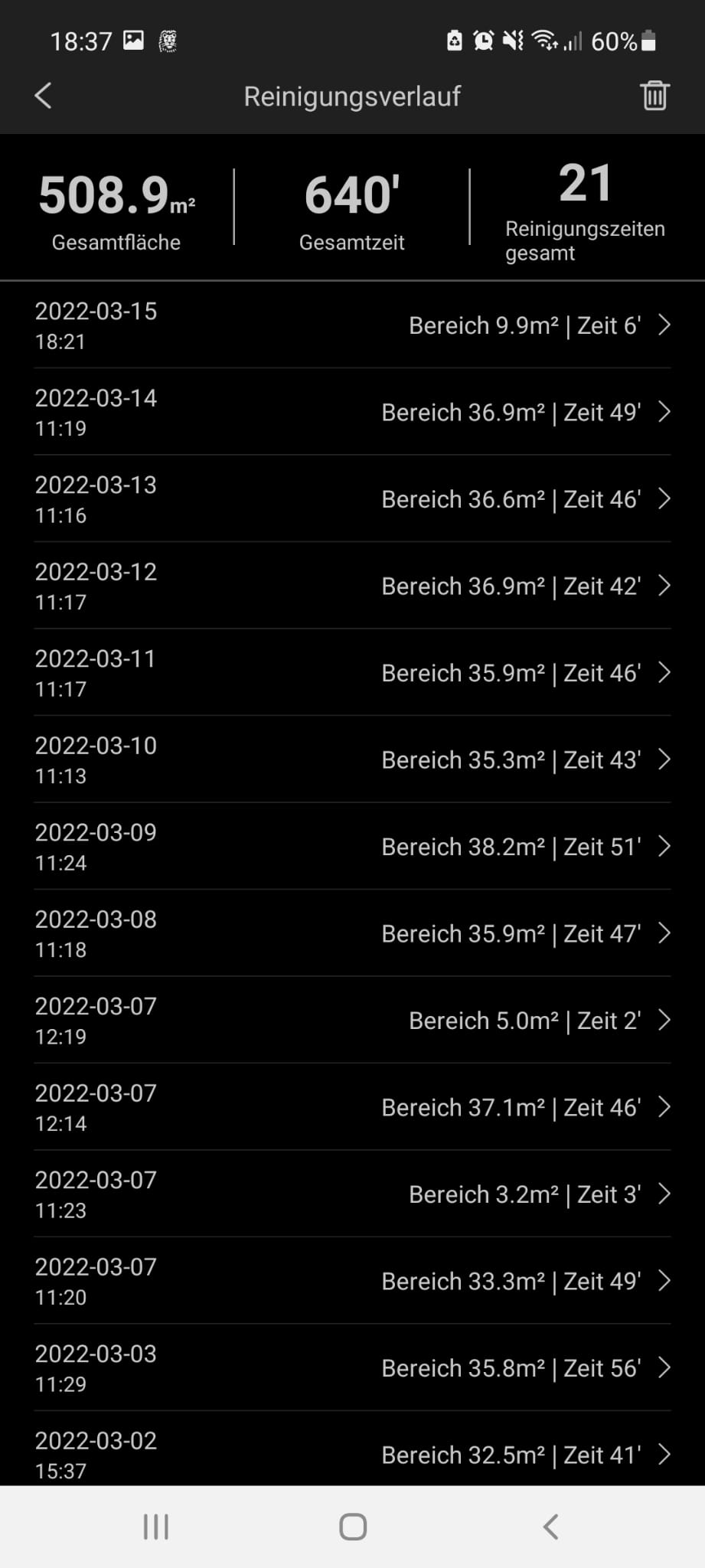View the Bereich 35.8m² session details
Image resolution: width=705 pixels, height=1568 pixels.
(x=352, y=1367)
